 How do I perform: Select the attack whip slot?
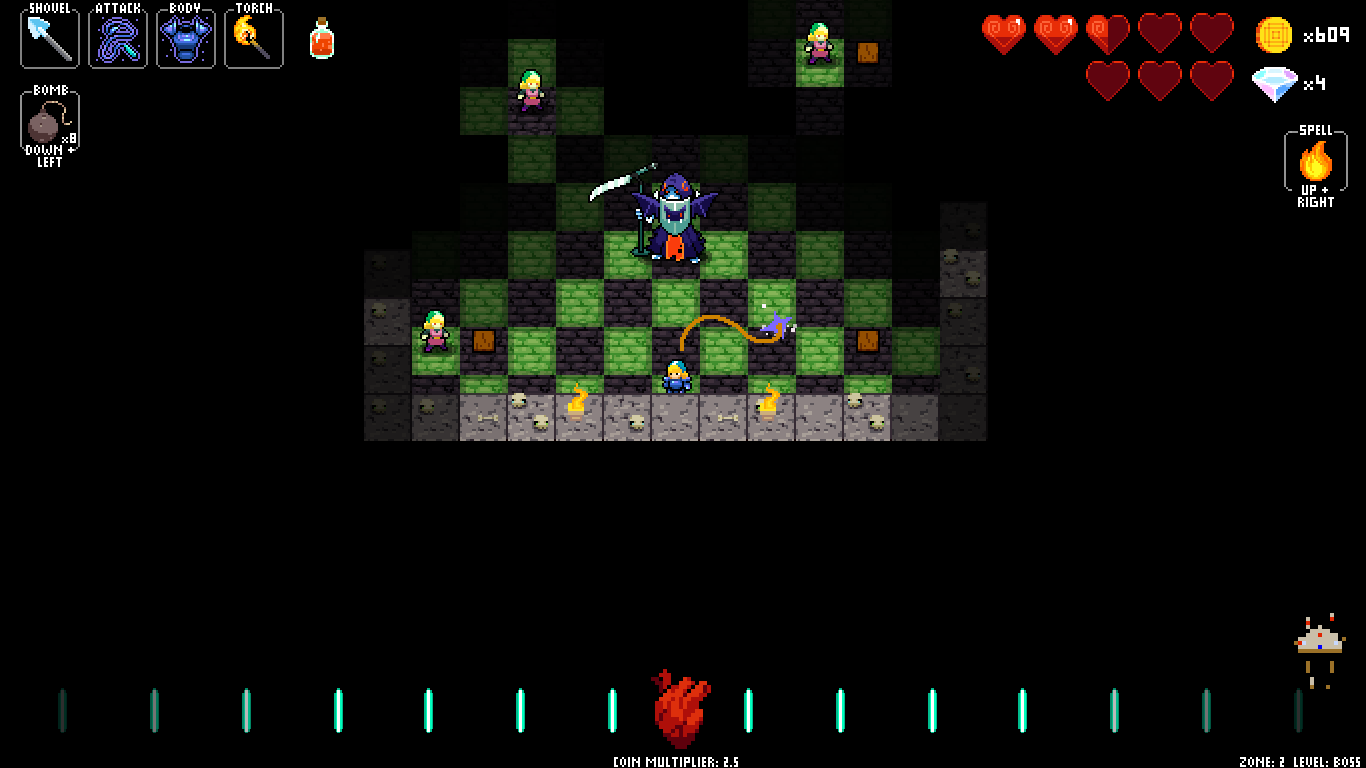coord(118,38)
